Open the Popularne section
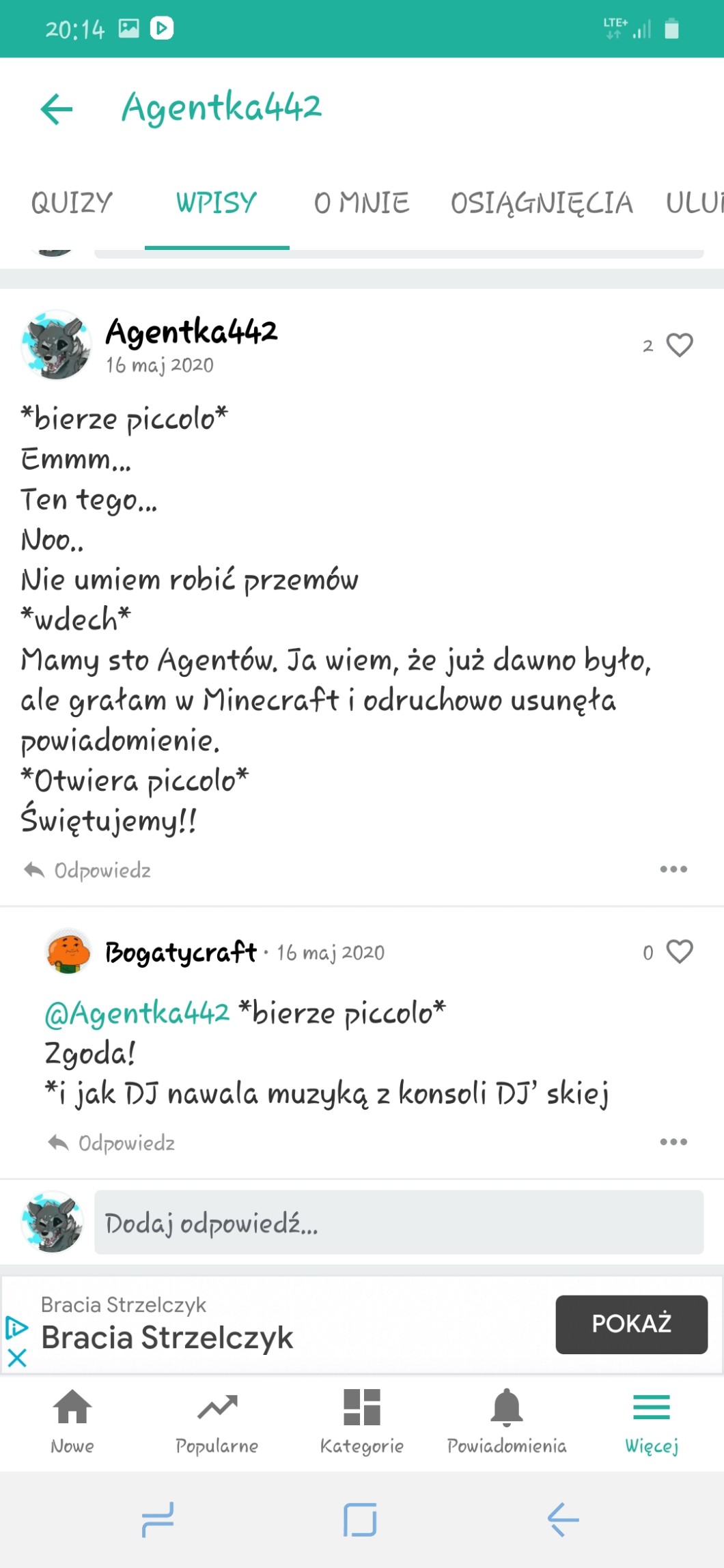This screenshot has height=1568, width=724. (217, 1420)
